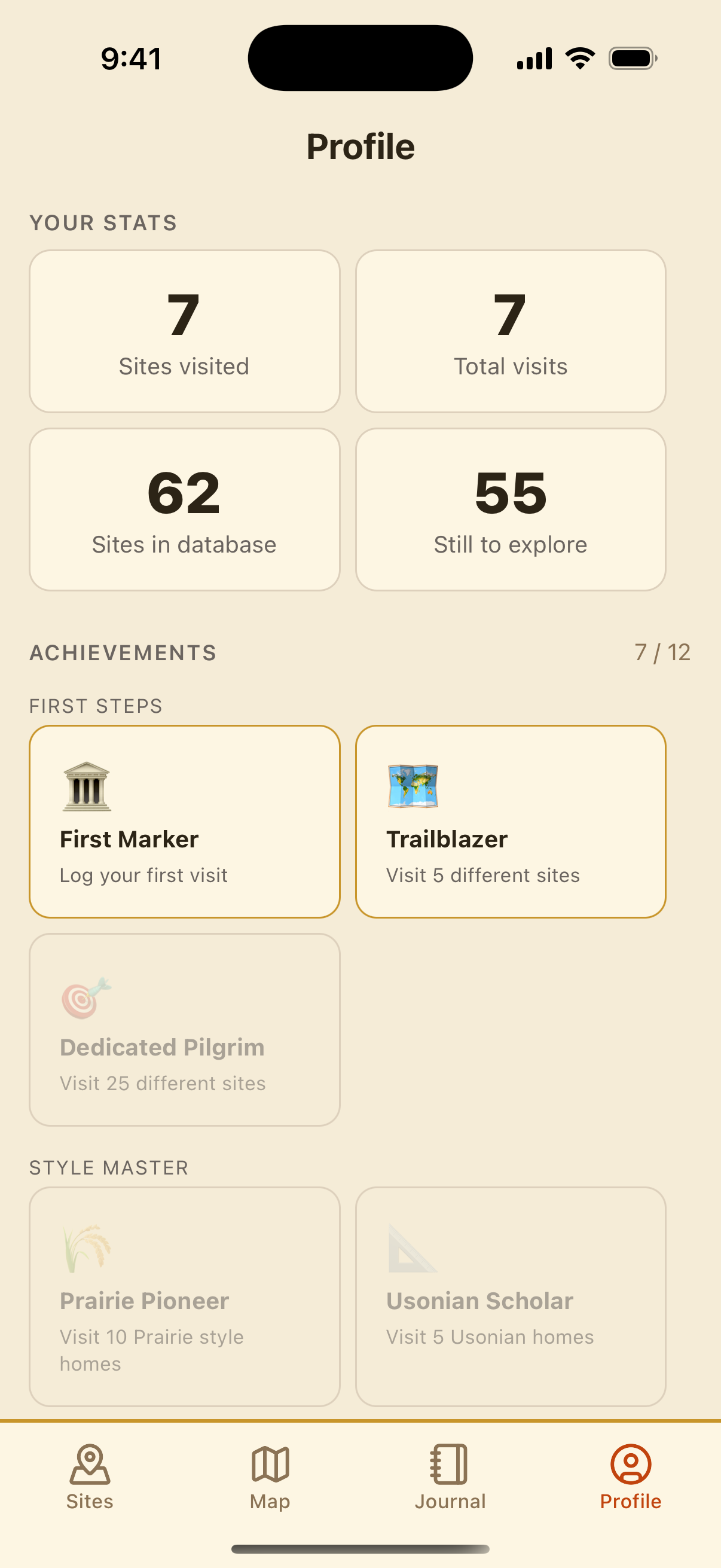Select the Profile tab
This screenshot has width=721, height=1568.
coord(630,1476)
